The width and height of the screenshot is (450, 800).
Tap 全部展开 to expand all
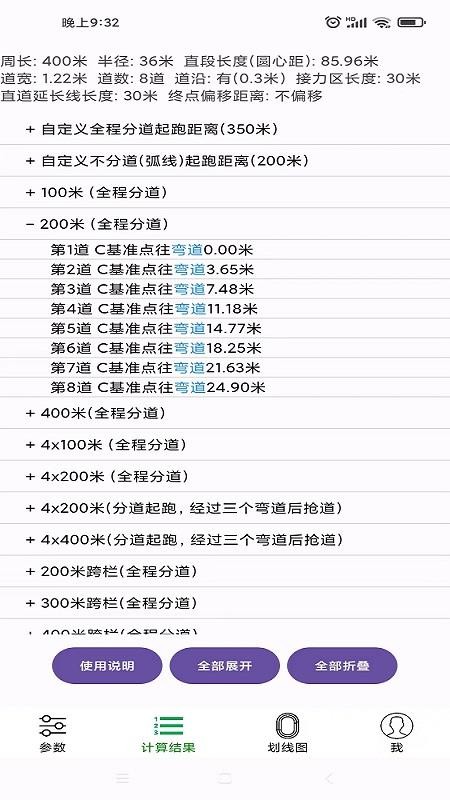click(x=224, y=665)
